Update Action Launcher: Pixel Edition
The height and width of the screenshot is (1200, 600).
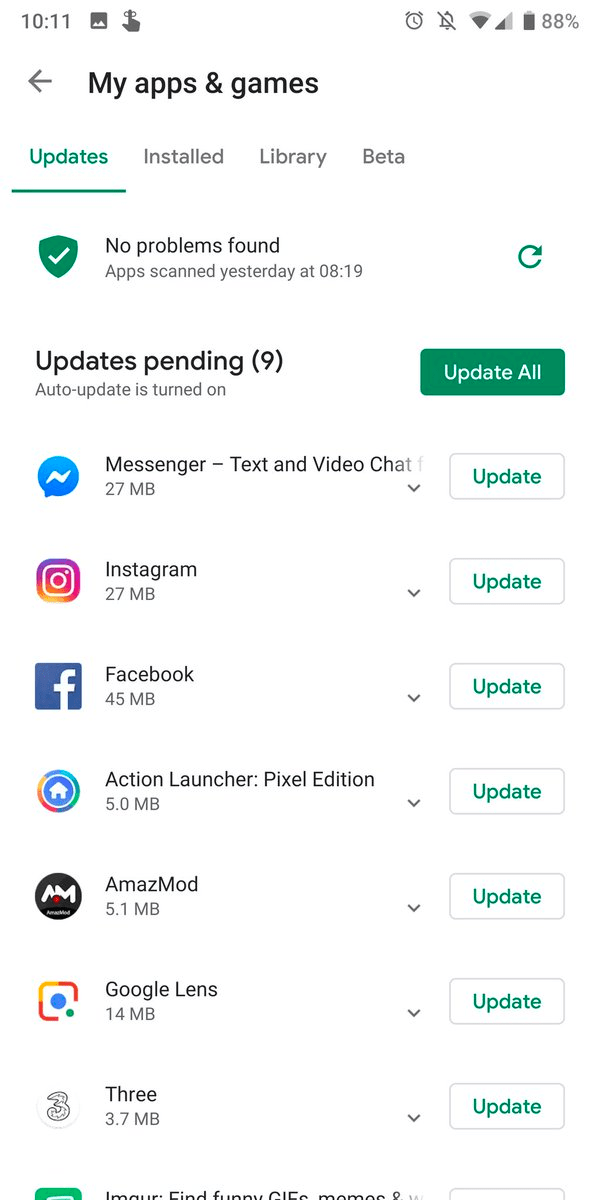coord(506,792)
